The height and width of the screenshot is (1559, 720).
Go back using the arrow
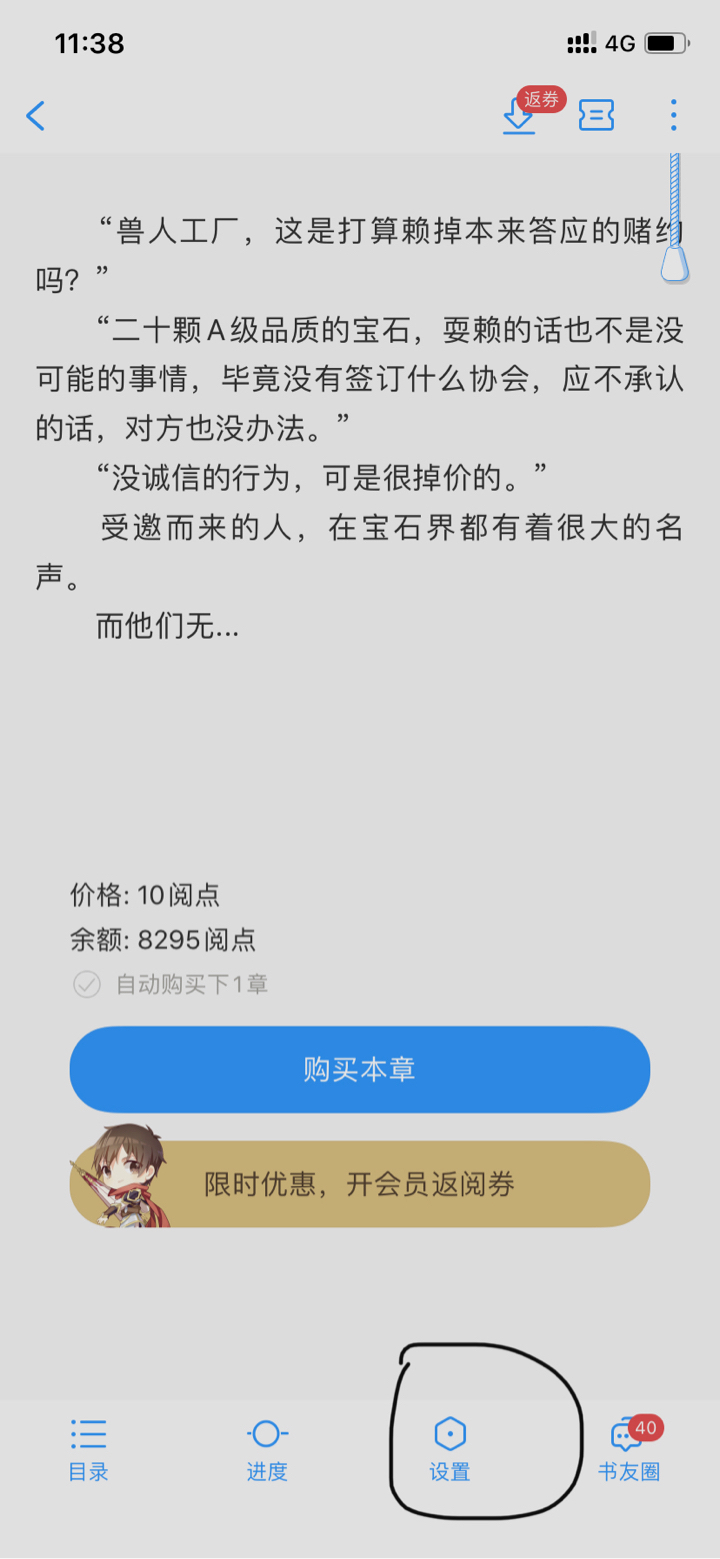[x=36, y=116]
